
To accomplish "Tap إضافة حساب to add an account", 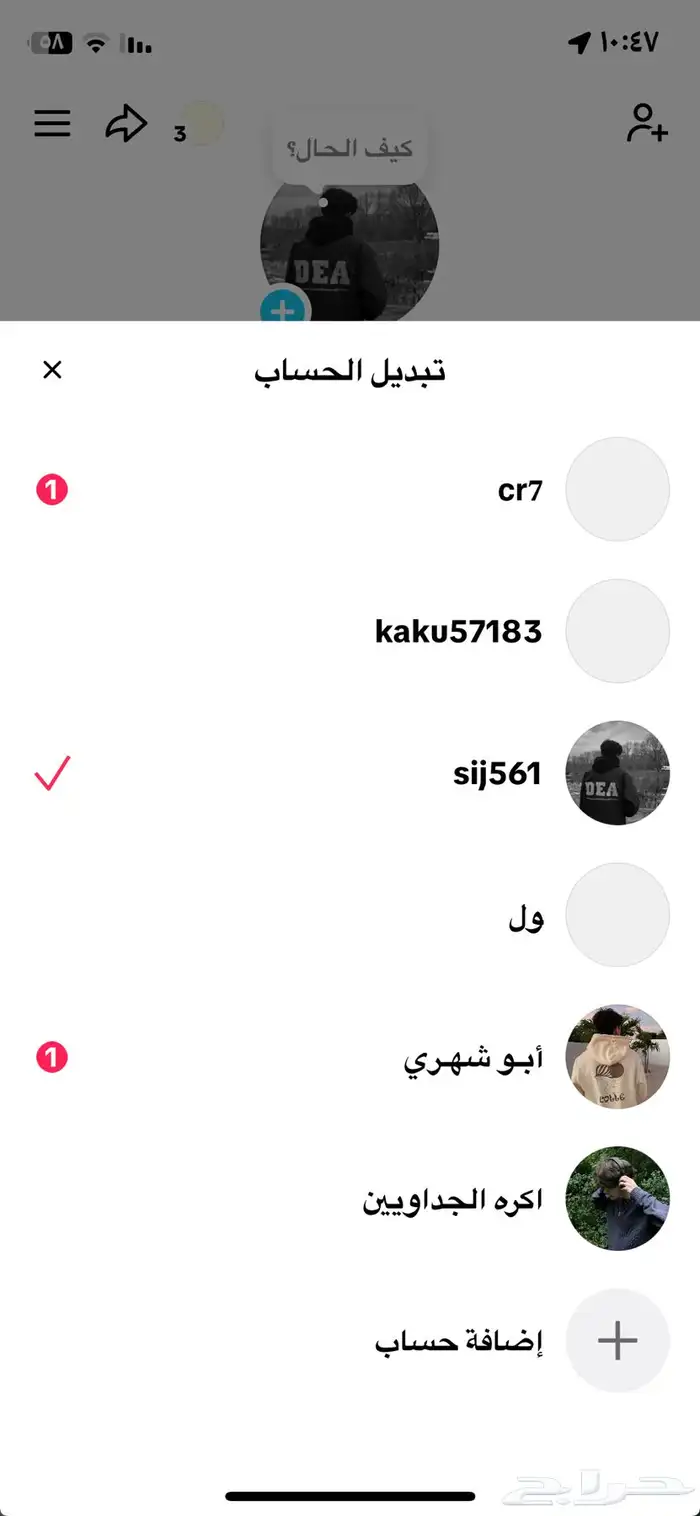I will pyautogui.click(x=459, y=1341).
